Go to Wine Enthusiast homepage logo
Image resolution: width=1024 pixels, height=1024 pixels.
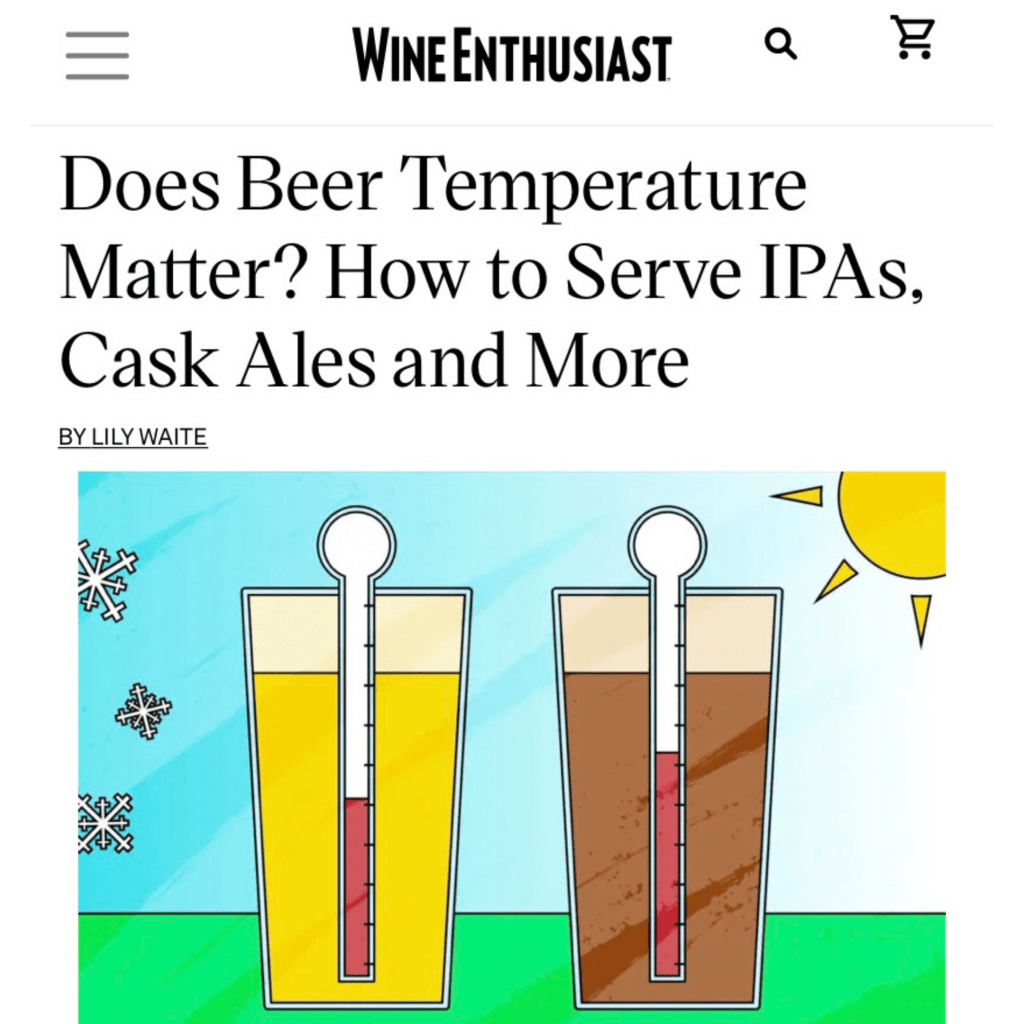click(x=511, y=55)
